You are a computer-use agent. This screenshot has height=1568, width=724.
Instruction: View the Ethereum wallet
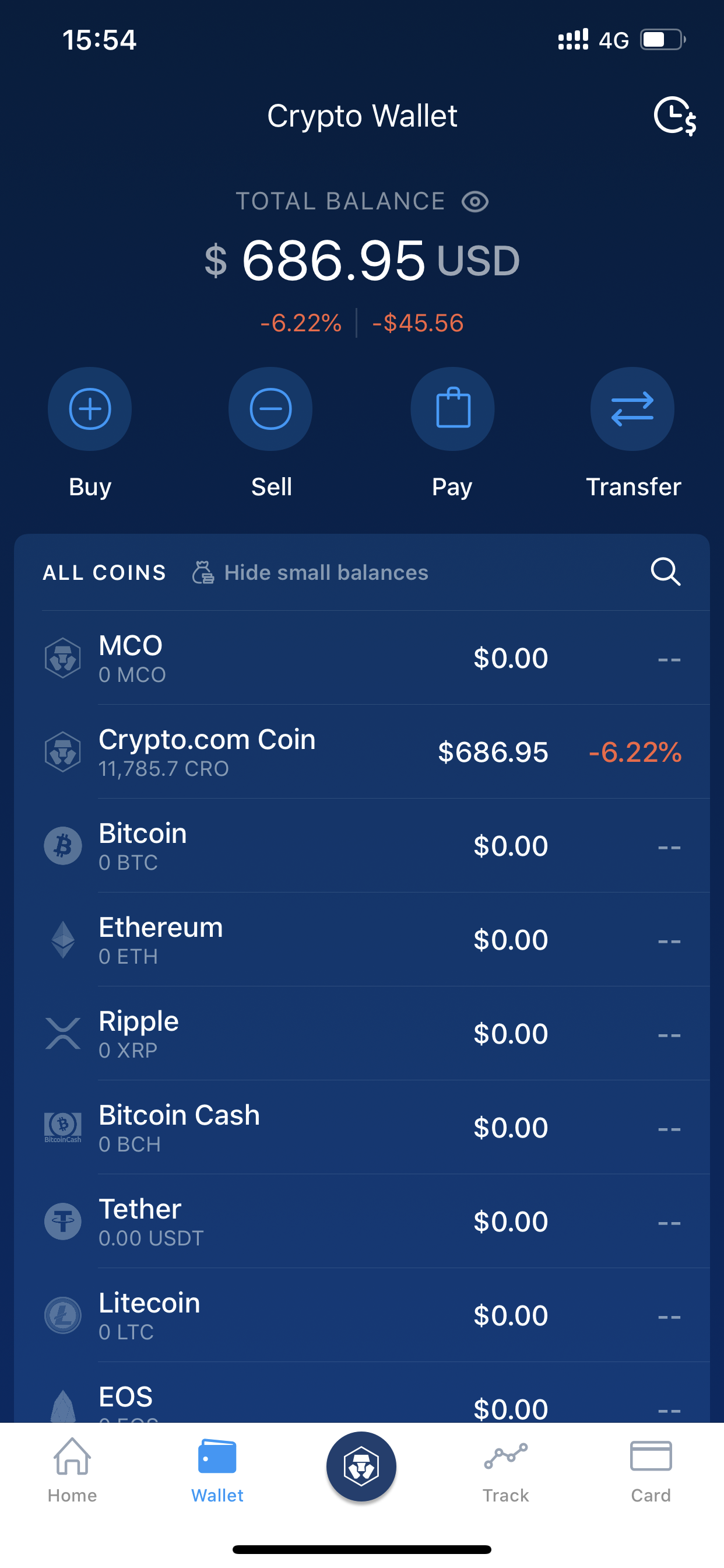(x=362, y=940)
